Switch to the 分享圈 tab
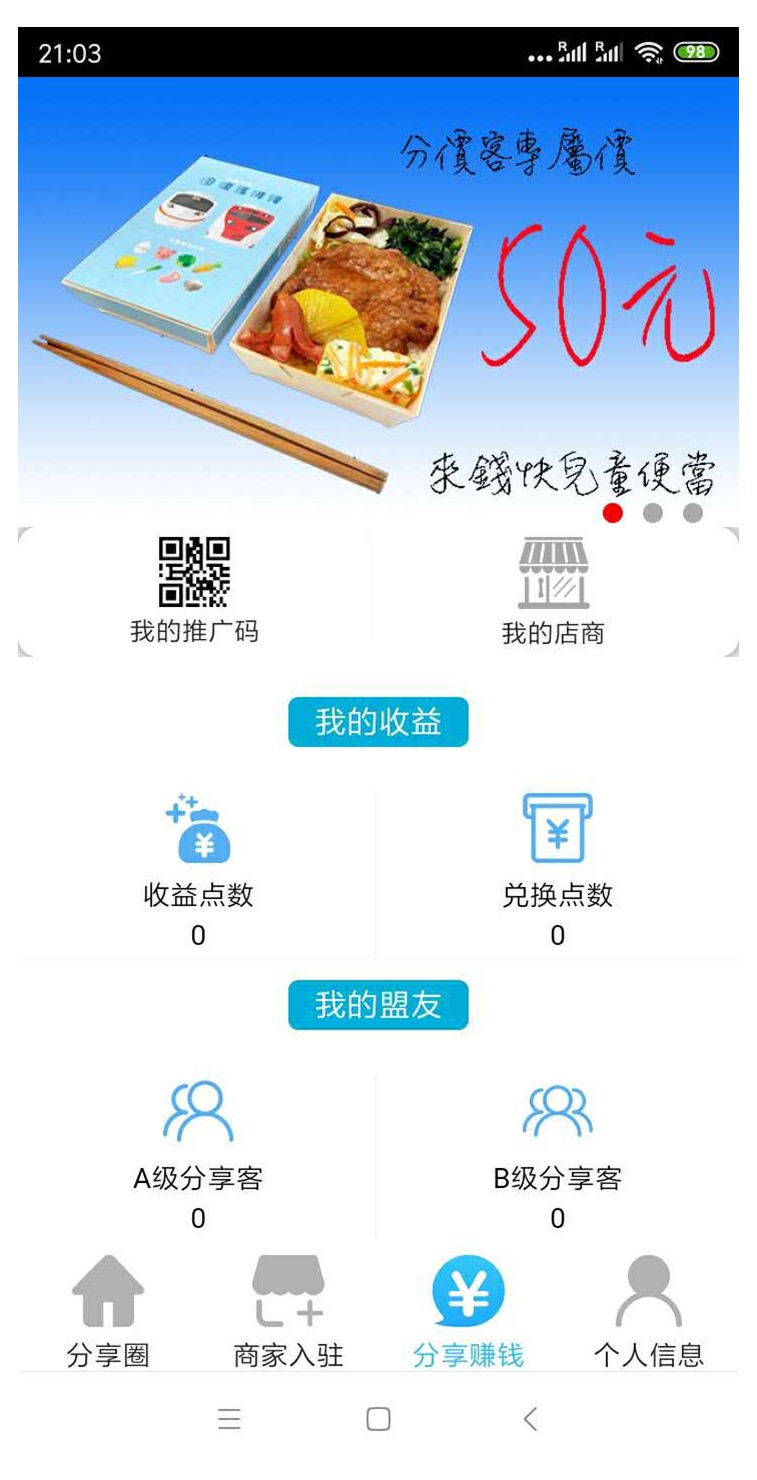757x1480 pixels. (108, 1312)
